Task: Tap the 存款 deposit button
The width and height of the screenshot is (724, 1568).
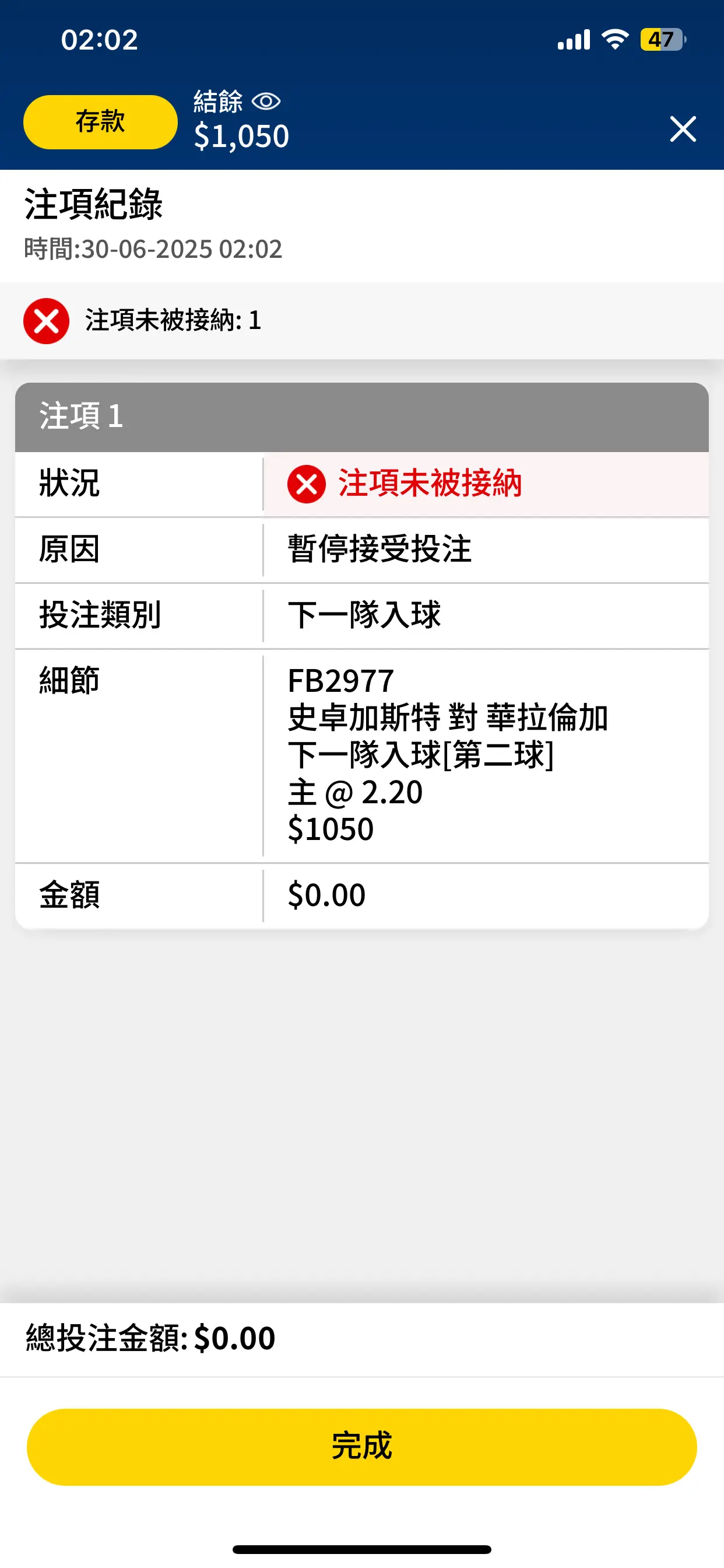Action: click(x=100, y=122)
